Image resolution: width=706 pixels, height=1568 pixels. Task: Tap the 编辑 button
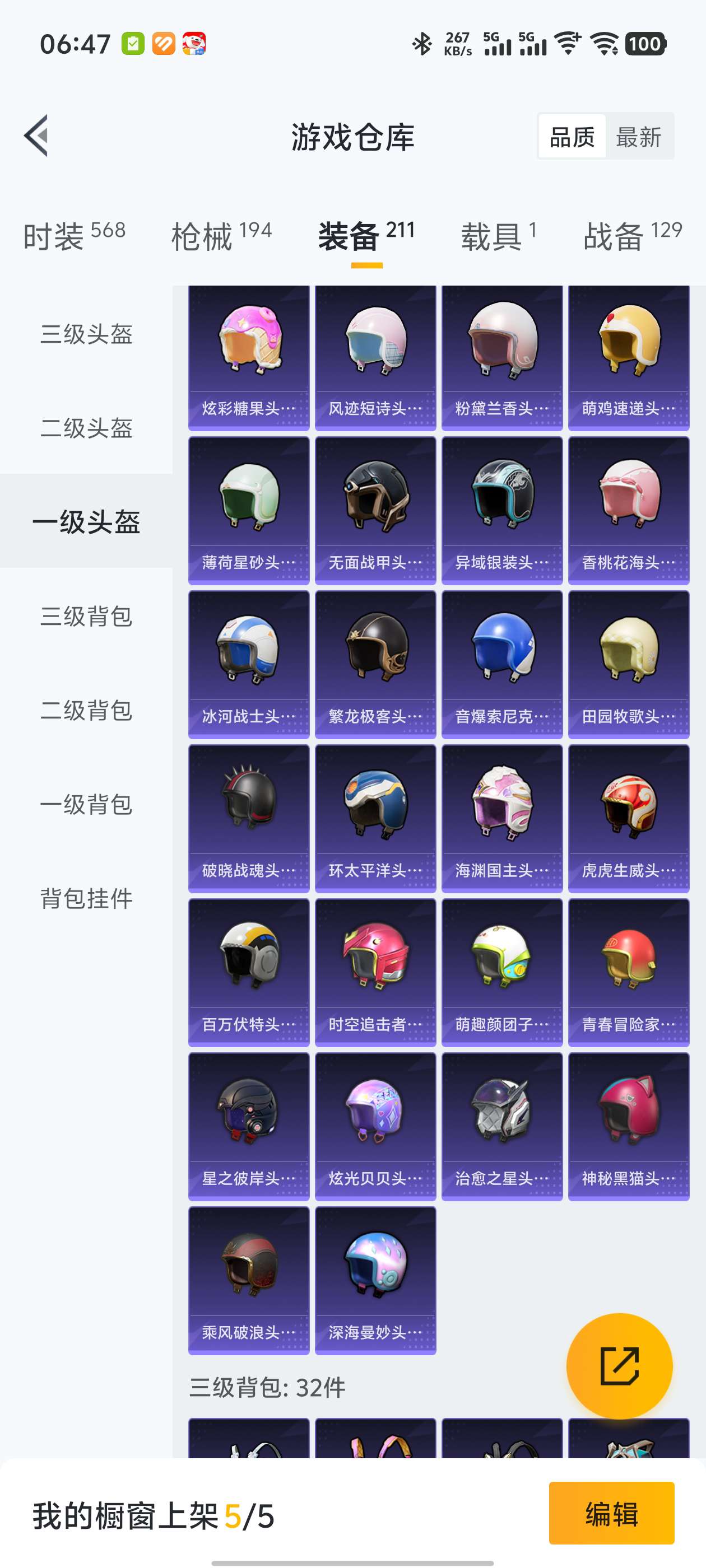(611, 1513)
